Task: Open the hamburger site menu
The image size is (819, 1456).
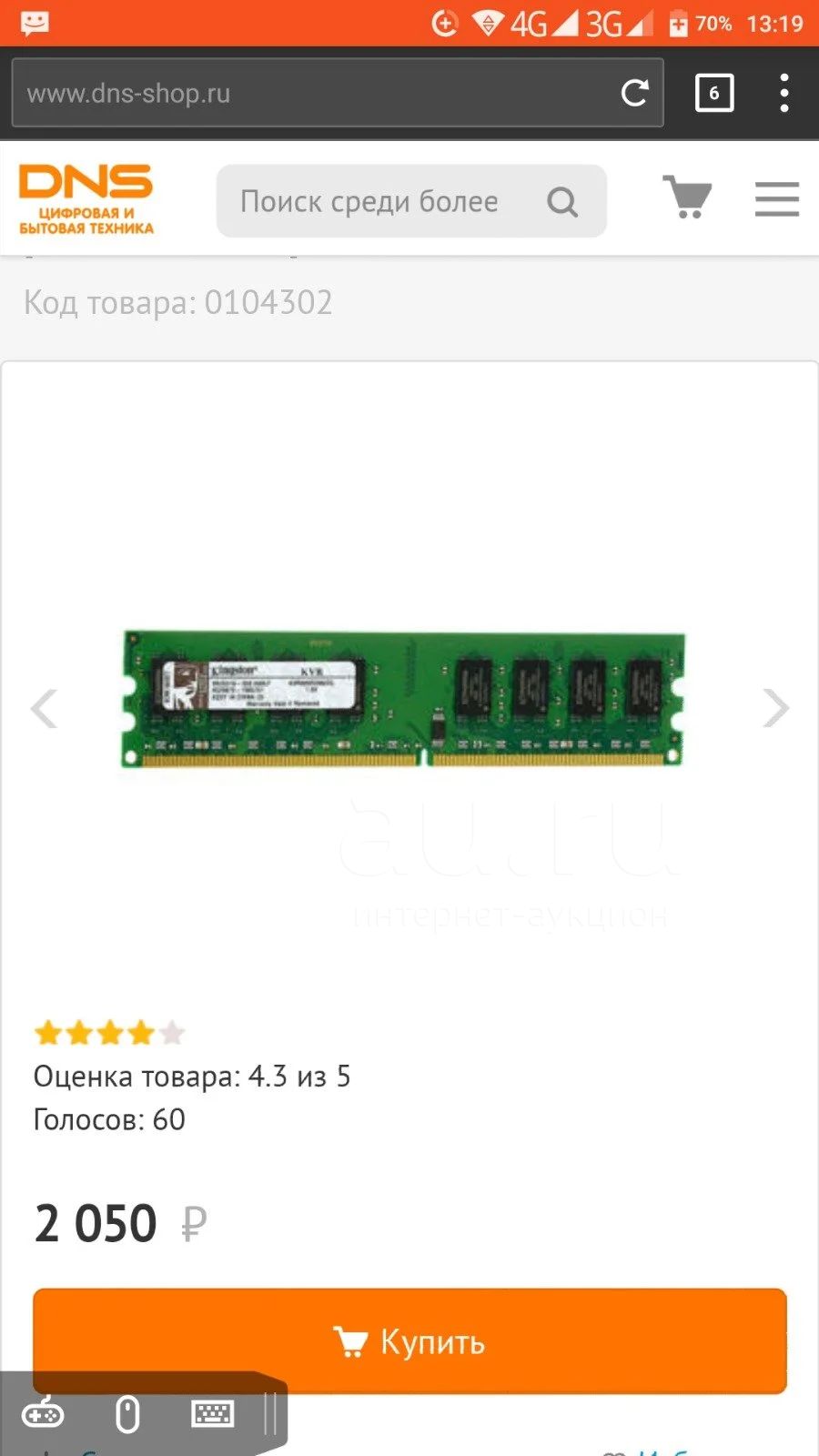Action: (x=777, y=198)
